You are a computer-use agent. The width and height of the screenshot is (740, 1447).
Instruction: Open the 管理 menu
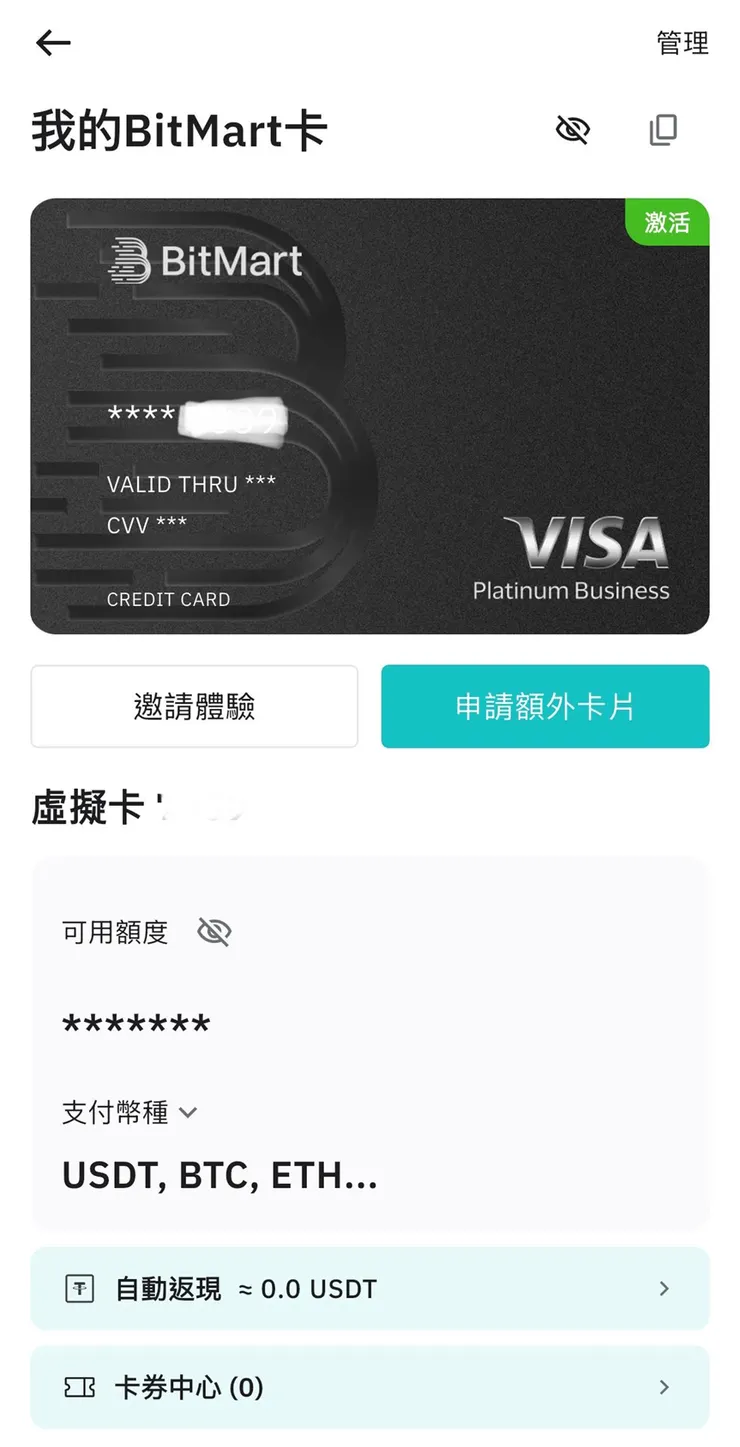(681, 42)
